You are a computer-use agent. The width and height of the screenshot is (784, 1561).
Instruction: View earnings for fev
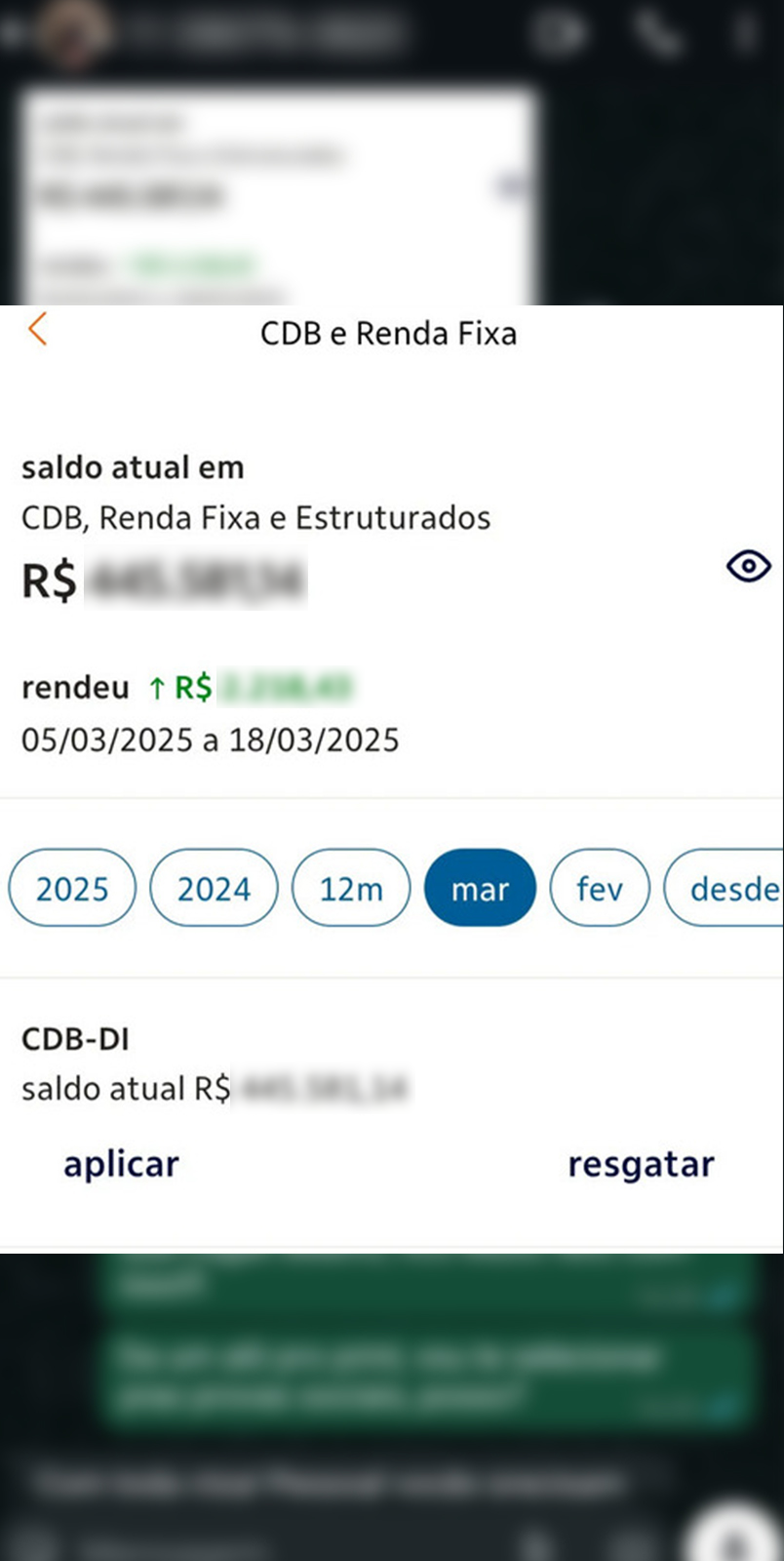[x=599, y=888]
